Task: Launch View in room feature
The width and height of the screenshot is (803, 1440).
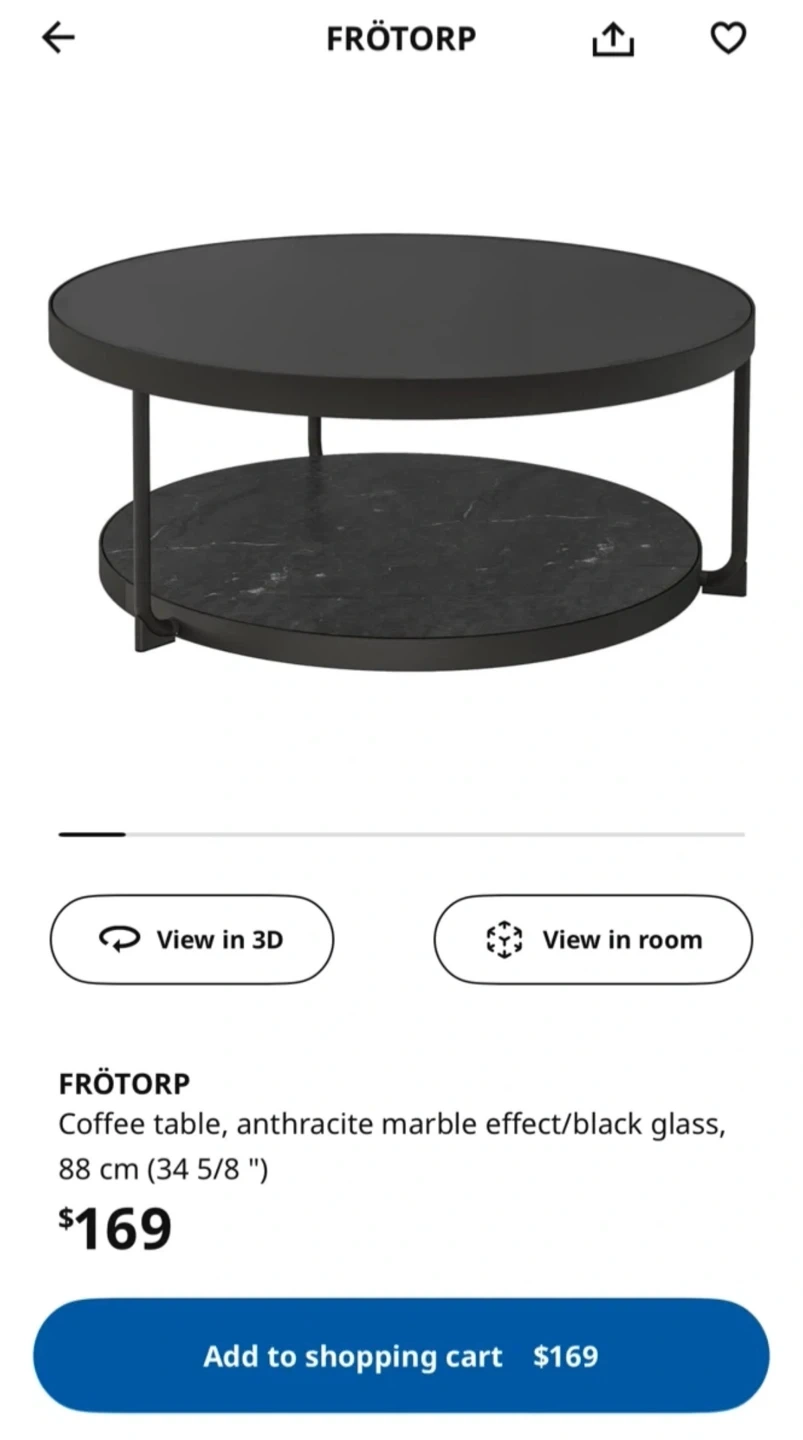Action: pos(592,940)
